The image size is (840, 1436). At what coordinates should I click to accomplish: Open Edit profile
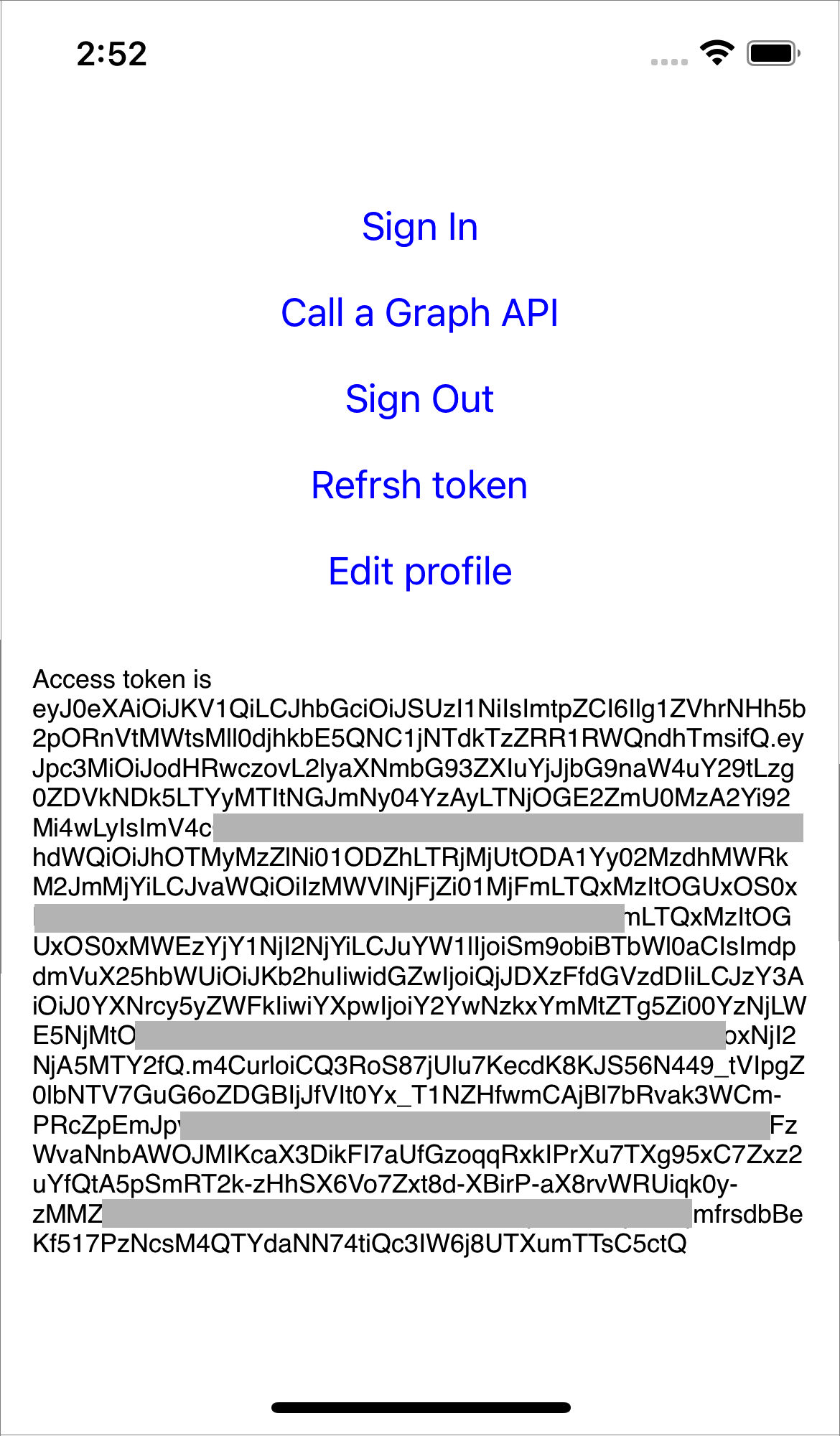(420, 572)
